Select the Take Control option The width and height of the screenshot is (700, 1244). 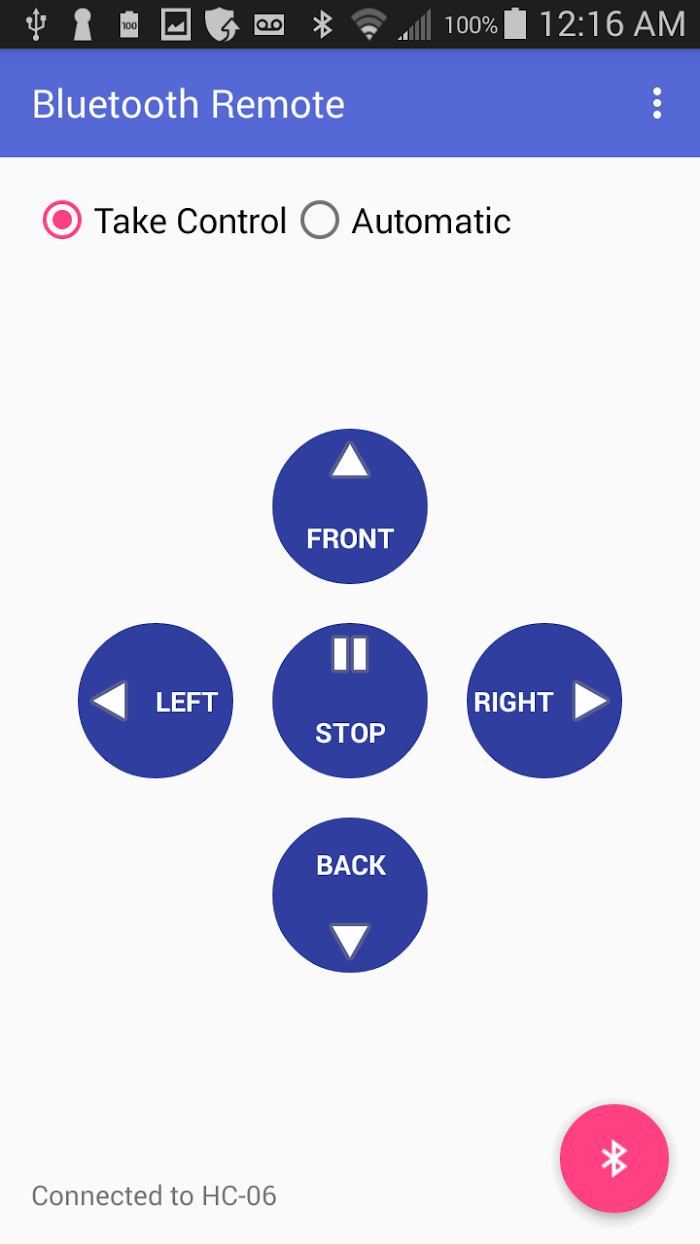[x=165, y=220]
